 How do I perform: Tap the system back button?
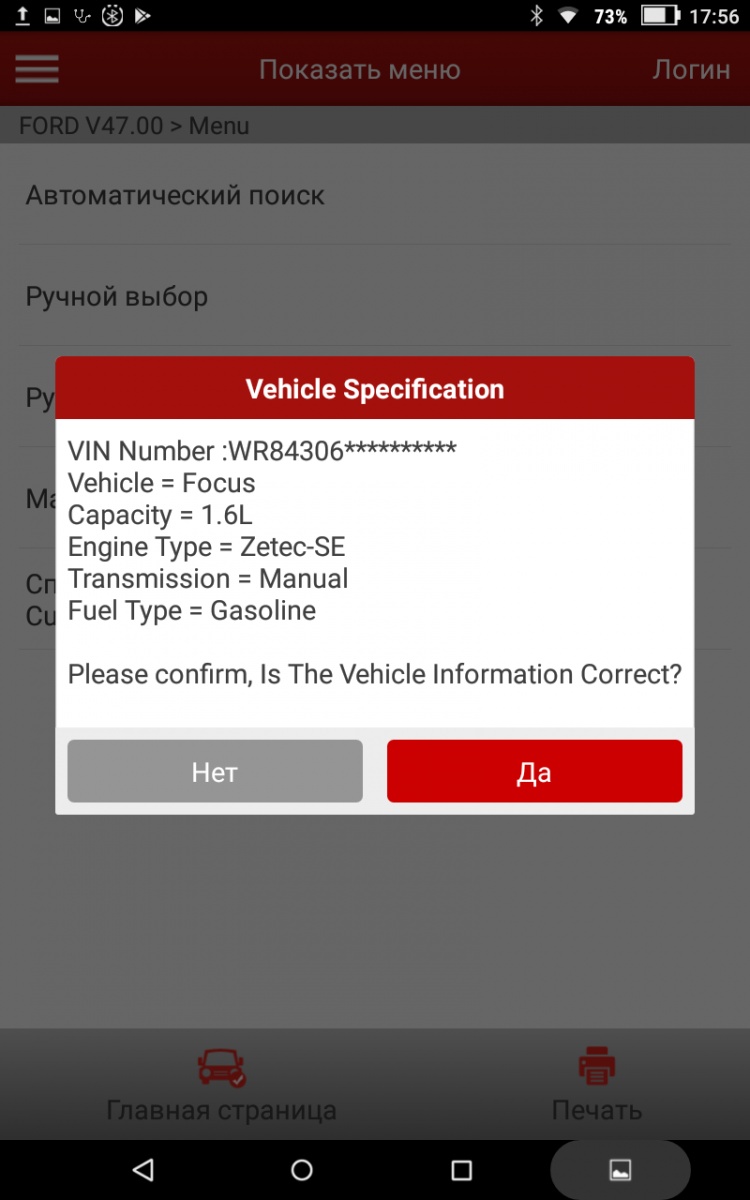click(143, 1169)
